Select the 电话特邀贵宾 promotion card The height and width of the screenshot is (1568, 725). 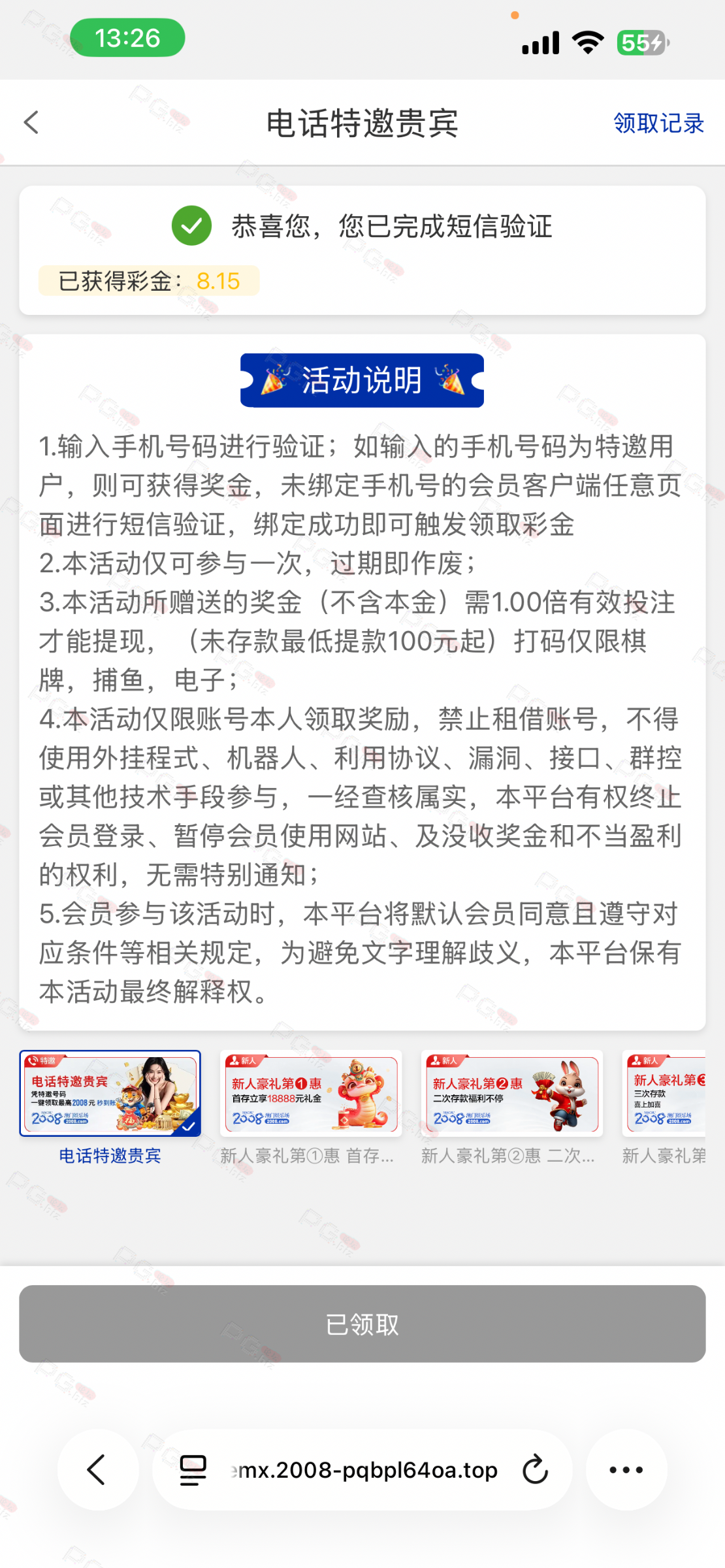click(x=110, y=1093)
